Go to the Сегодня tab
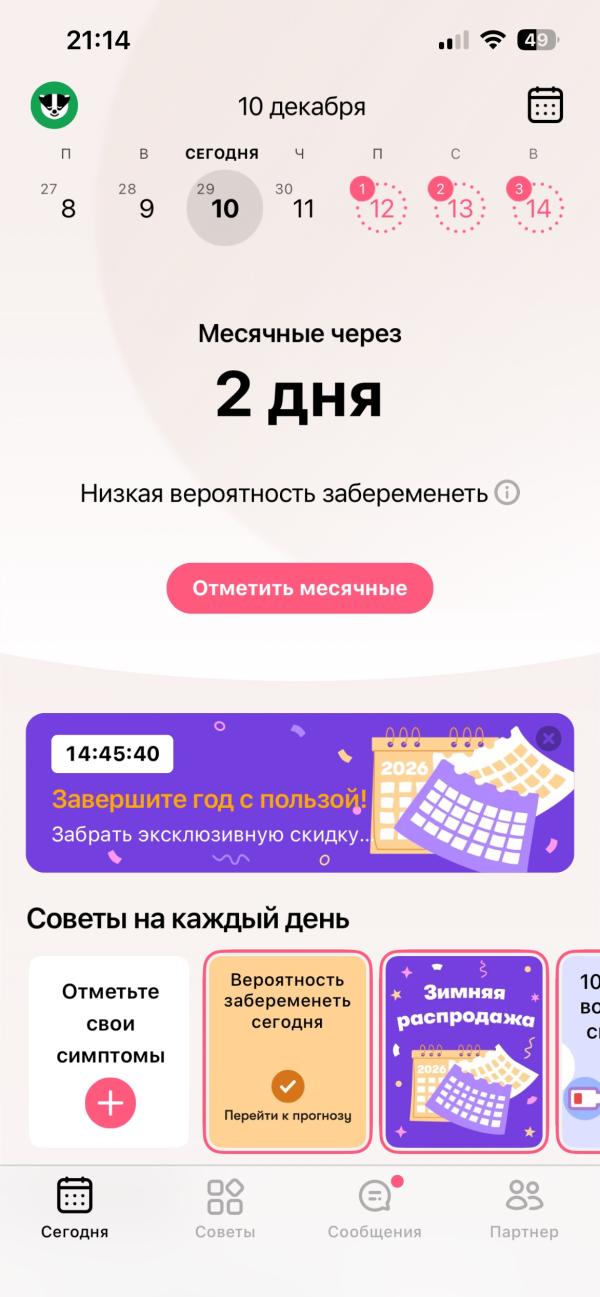The height and width of the screenshot is (1297, 600). (75, 1208)
